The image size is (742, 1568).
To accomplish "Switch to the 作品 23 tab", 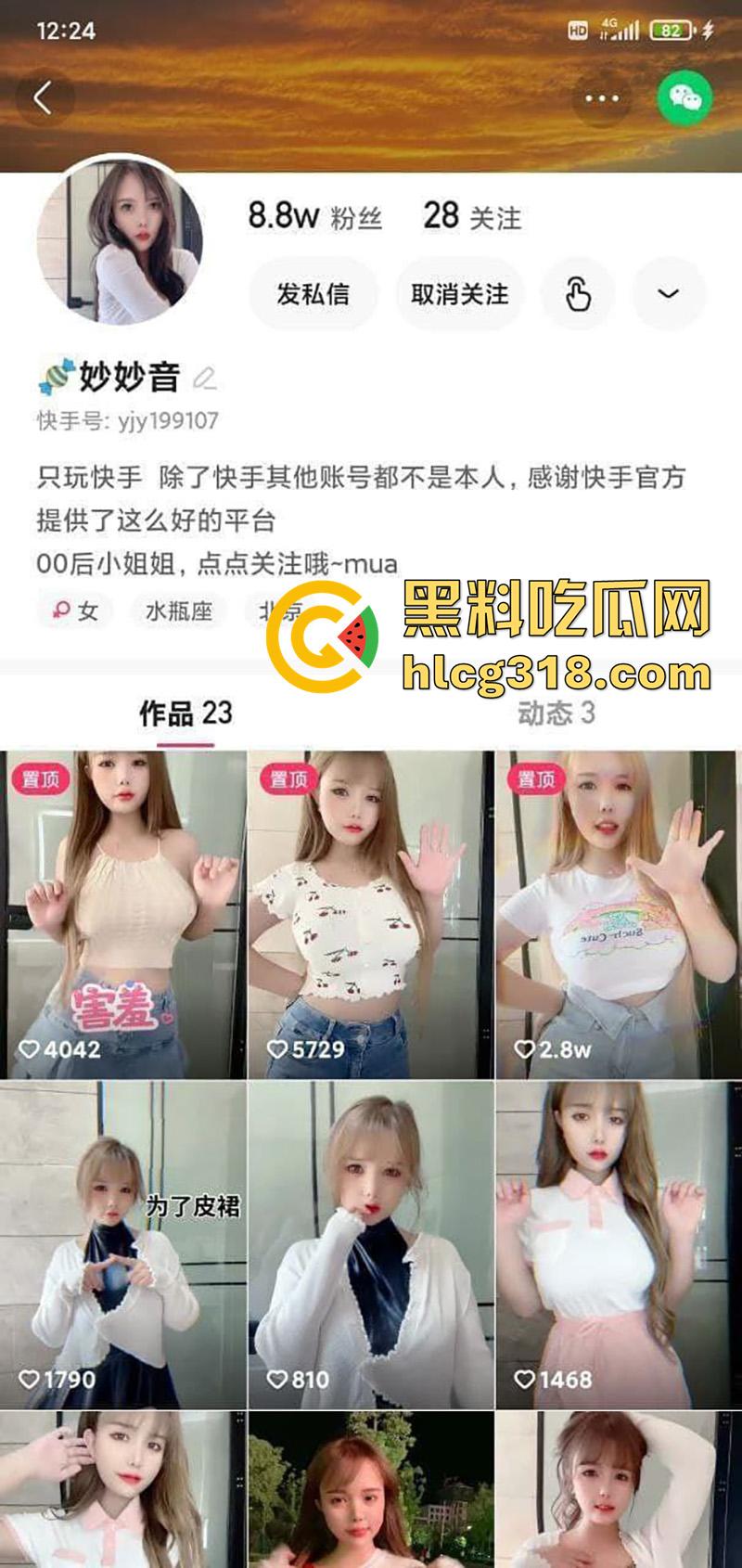I will 182,714.
